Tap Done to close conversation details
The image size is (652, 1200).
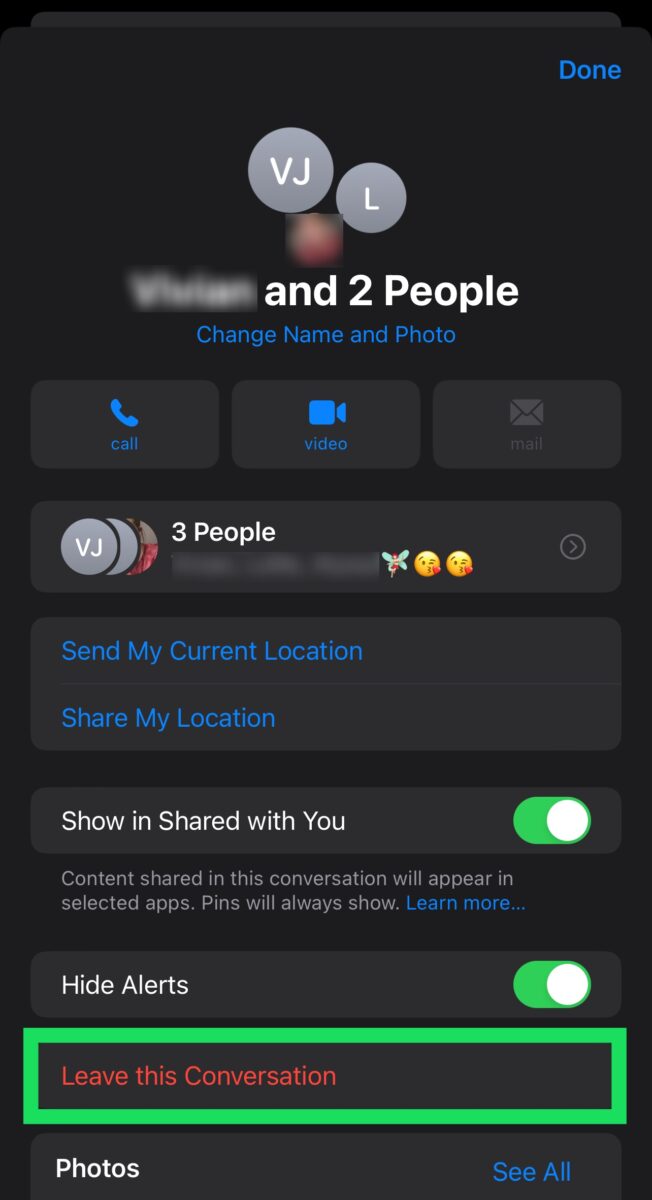590,70
